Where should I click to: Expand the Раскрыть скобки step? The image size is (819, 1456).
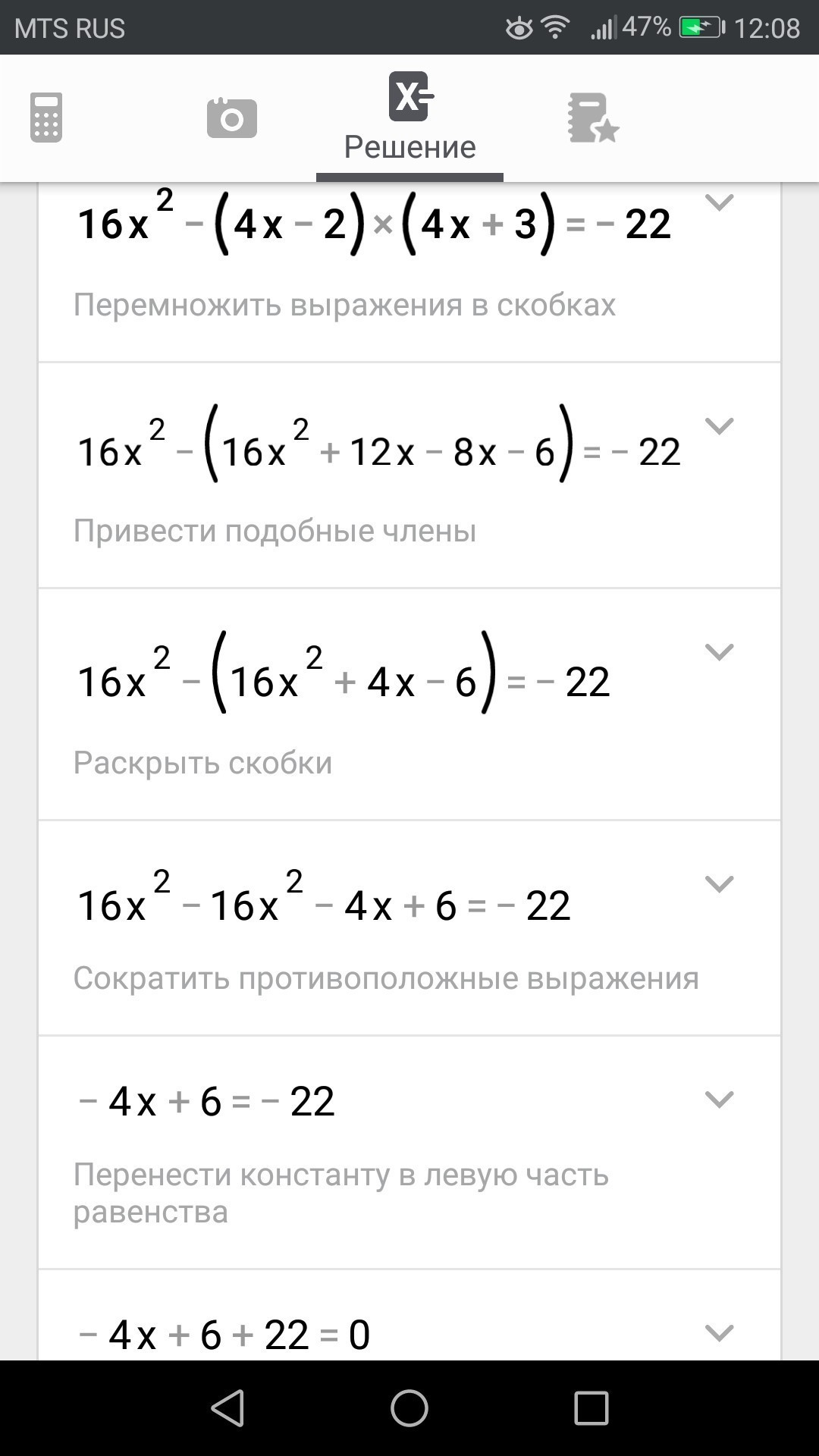[719, 652]
